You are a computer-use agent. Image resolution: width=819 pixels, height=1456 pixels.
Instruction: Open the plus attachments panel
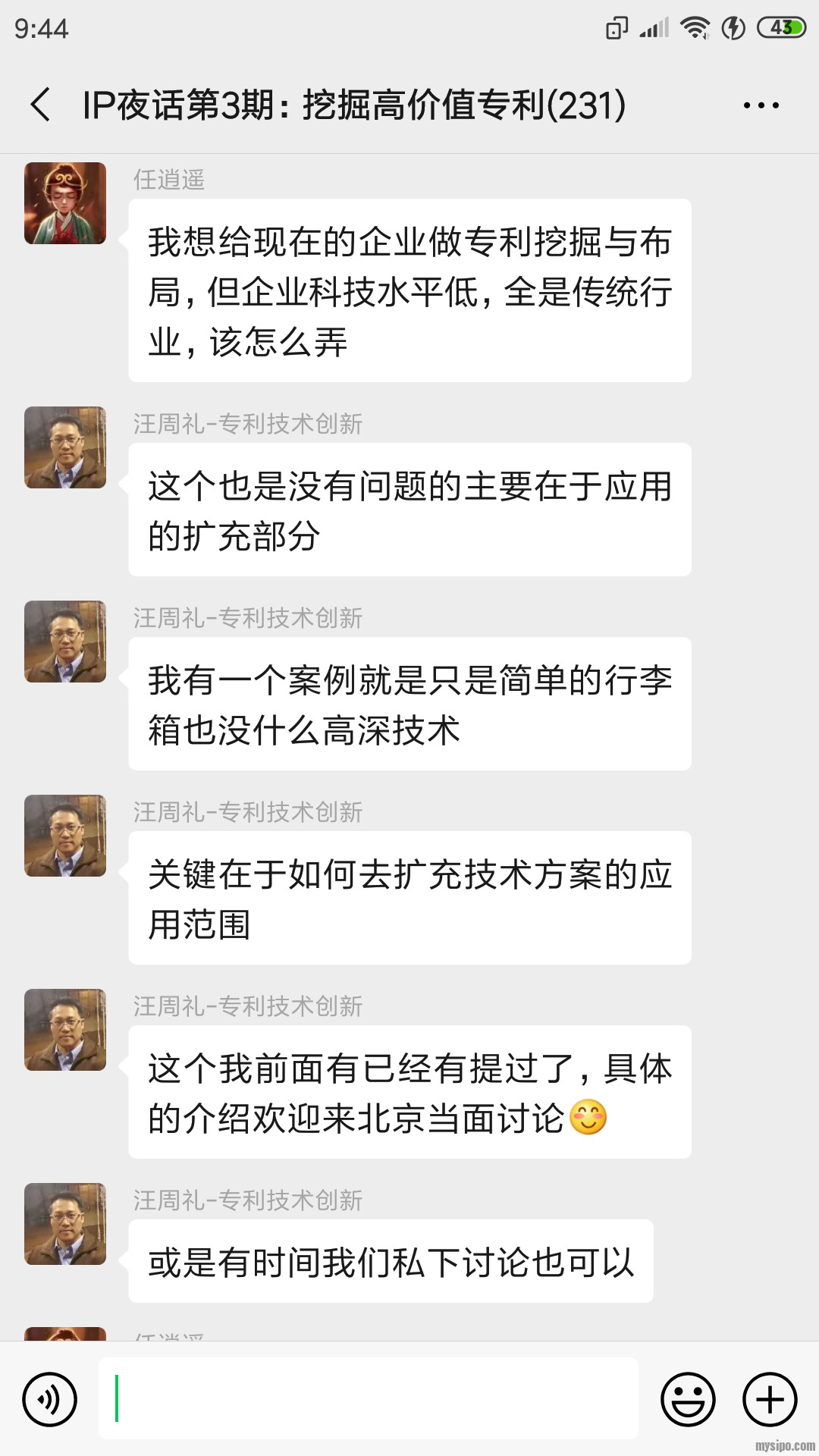click(x=770, y=1399)
